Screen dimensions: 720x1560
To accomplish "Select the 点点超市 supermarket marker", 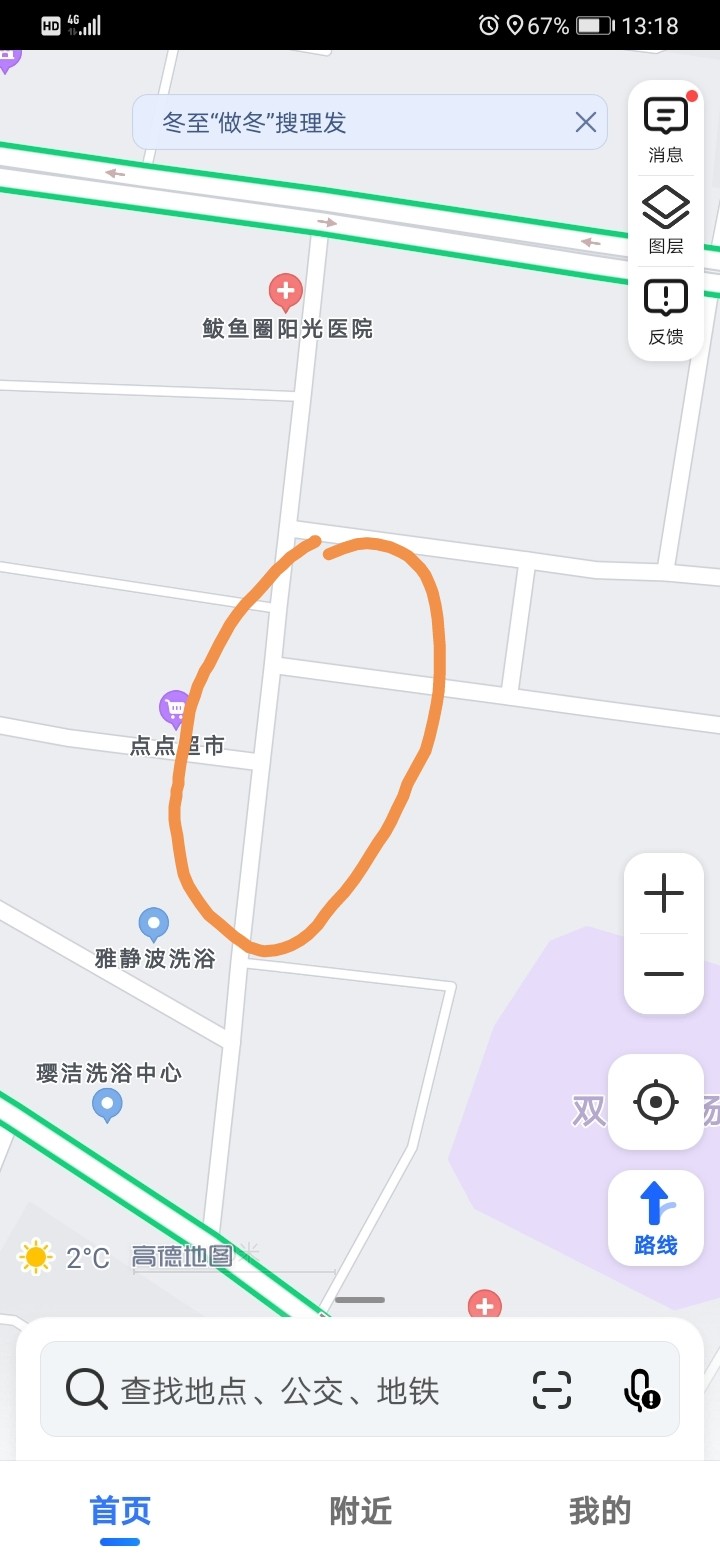I will [x=176, y=709].
